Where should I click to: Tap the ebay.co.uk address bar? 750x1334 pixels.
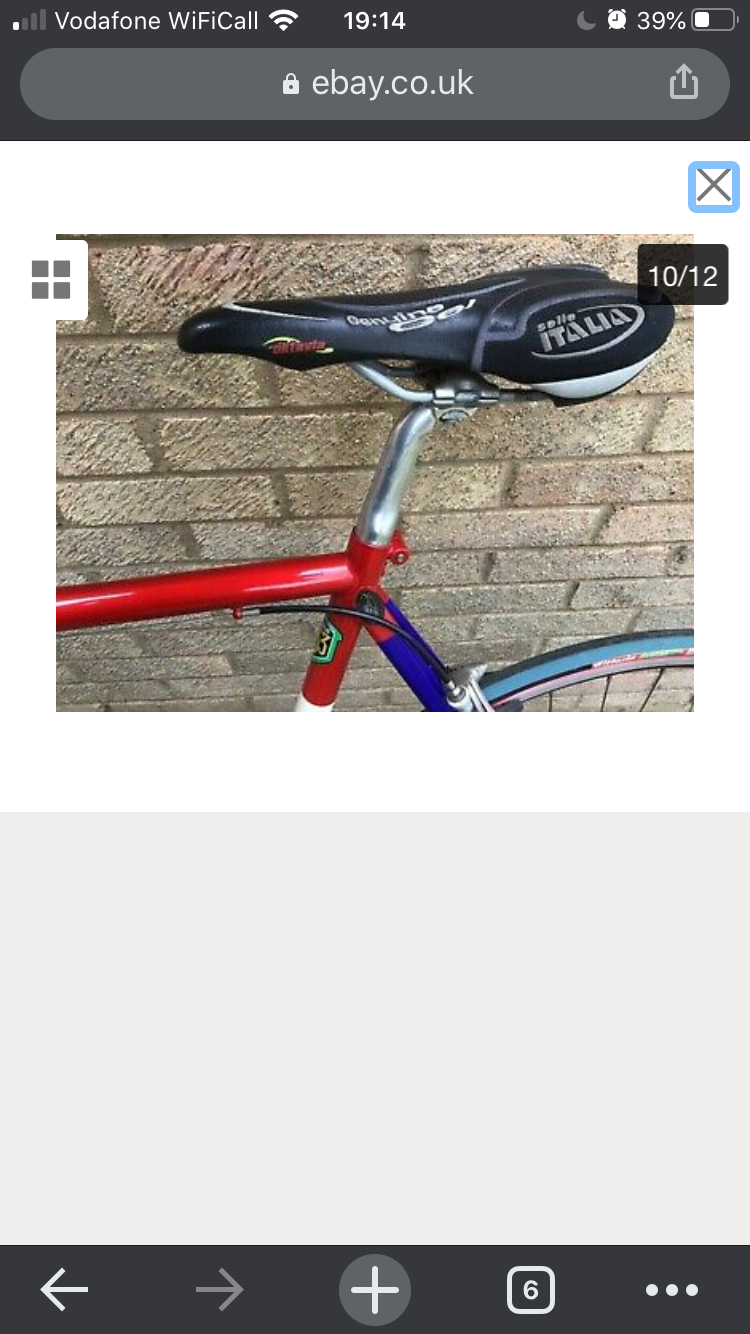pos(375,84)
